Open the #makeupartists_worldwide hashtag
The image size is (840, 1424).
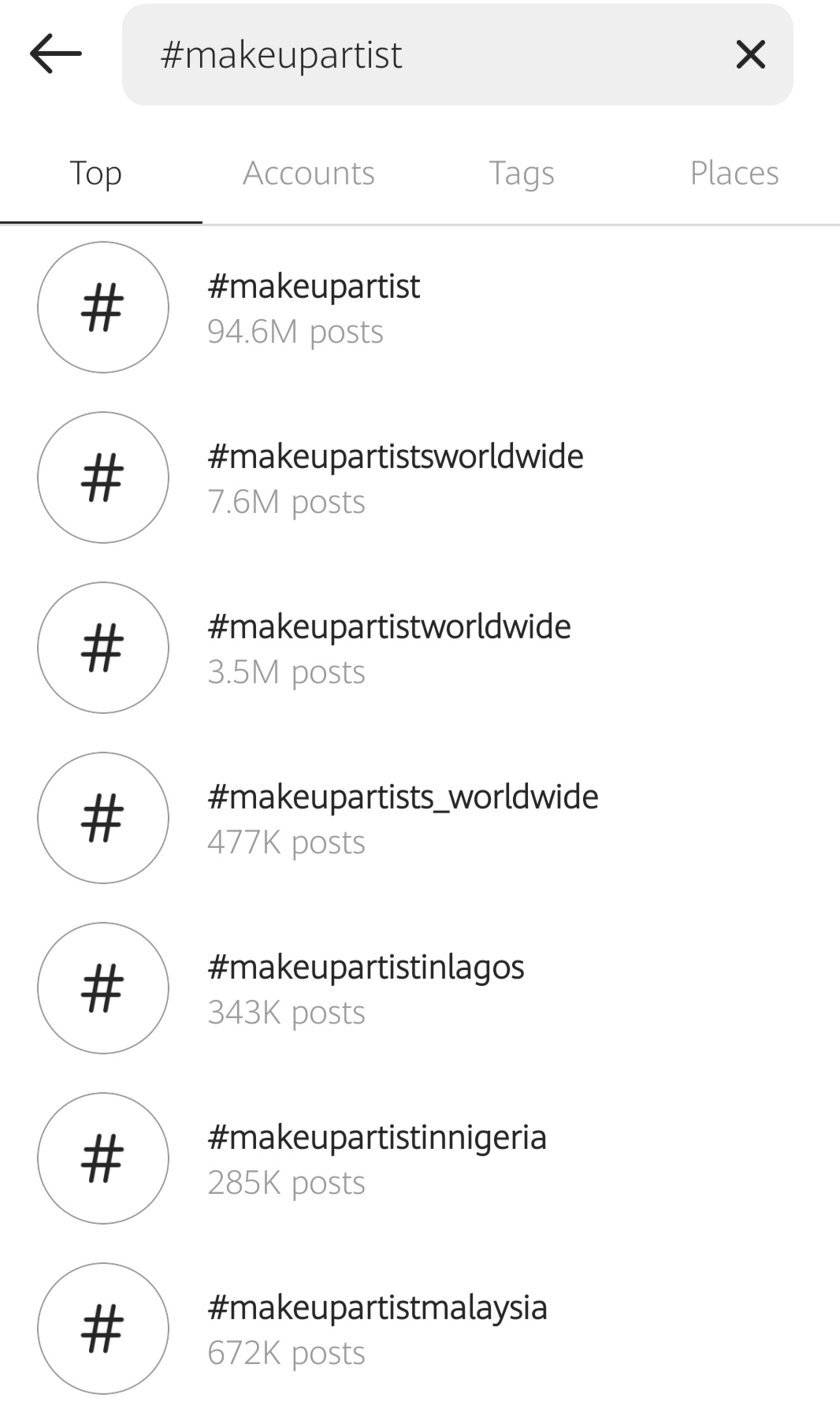pyautogui.click(x=402, y=818)
